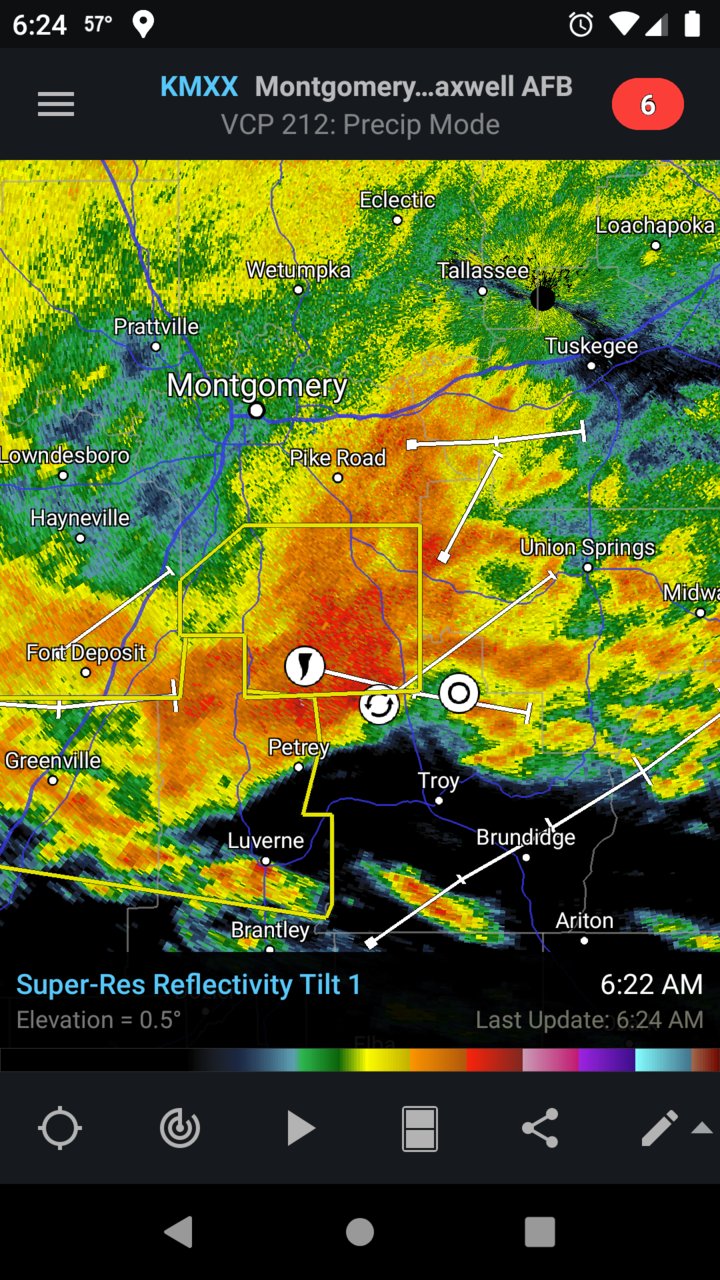Play the radar animation loop
This screenshot has width=720, height=1280.
coord(300,1129)
